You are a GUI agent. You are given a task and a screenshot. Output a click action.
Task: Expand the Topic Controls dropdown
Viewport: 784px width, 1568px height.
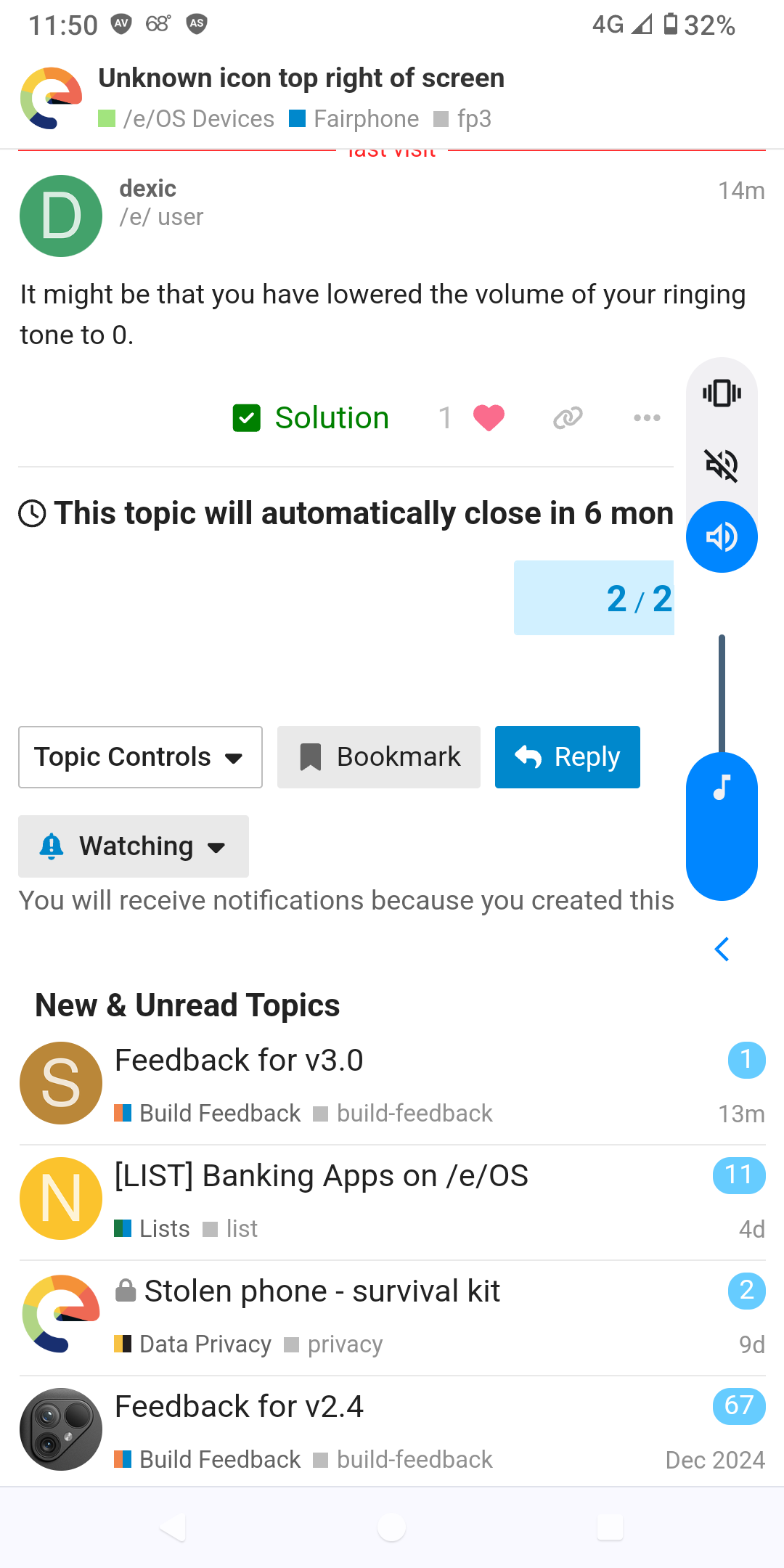click(x=140, y=757)
